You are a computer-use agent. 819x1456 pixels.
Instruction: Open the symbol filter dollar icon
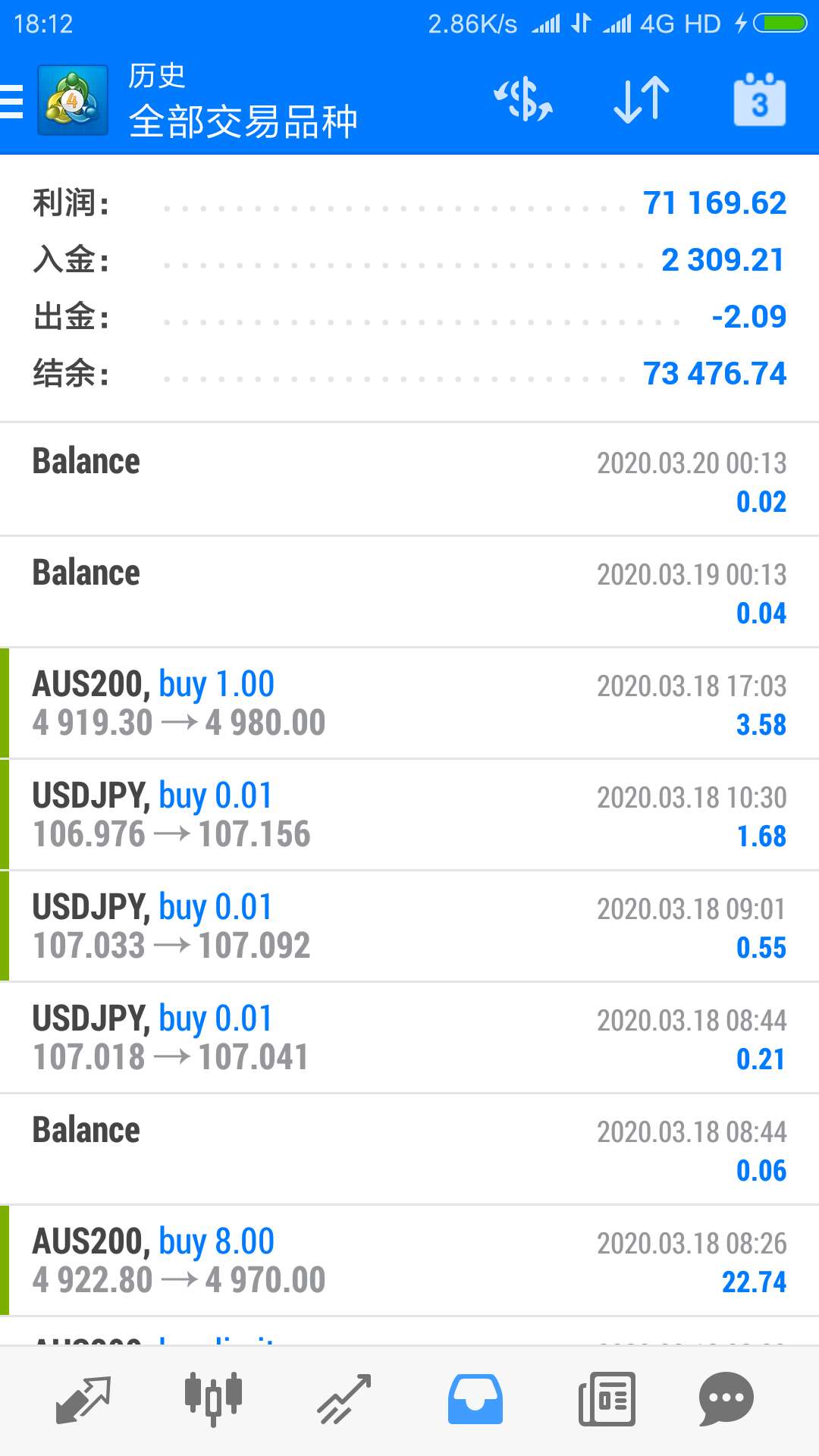point(523,100)
